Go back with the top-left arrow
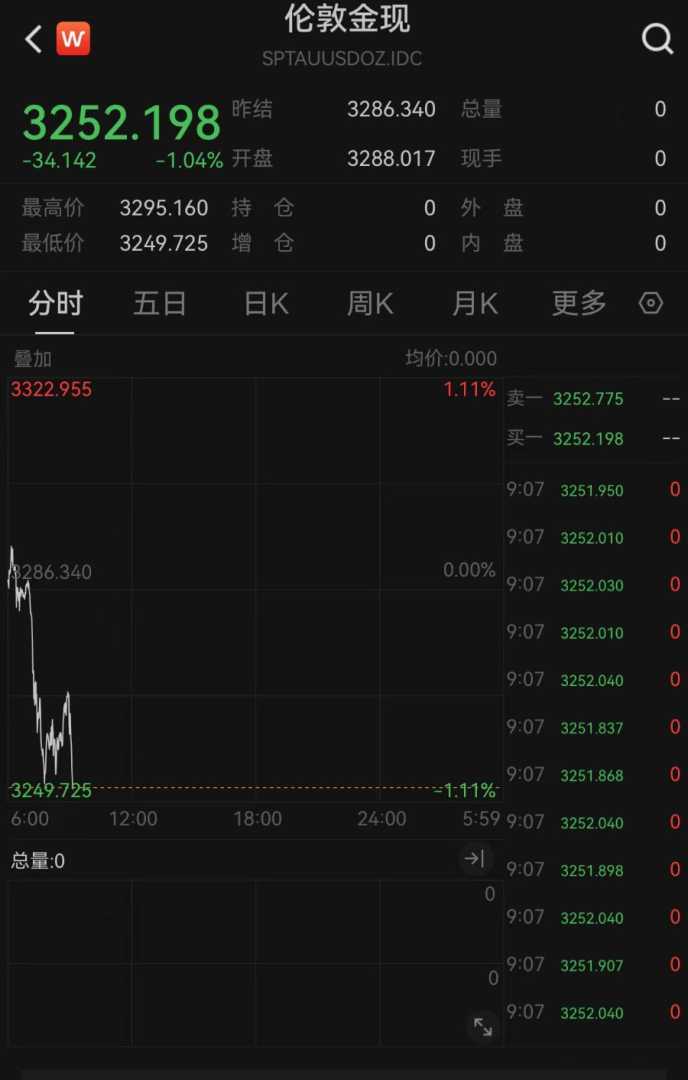The height and width of the screenshot is (1080, 688). tap(34, 40)
